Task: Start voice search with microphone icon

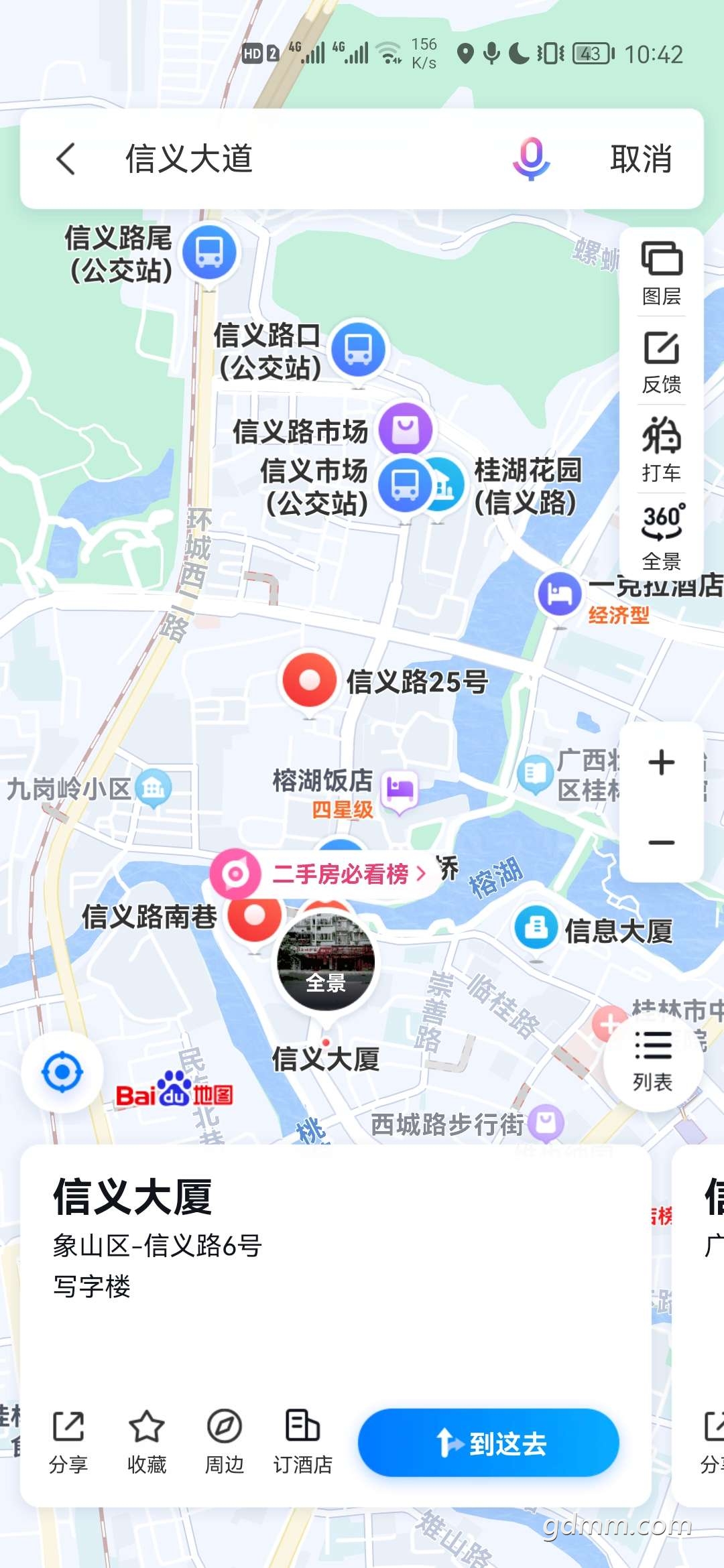Action: pyautogui.click(x=531, y=159)
